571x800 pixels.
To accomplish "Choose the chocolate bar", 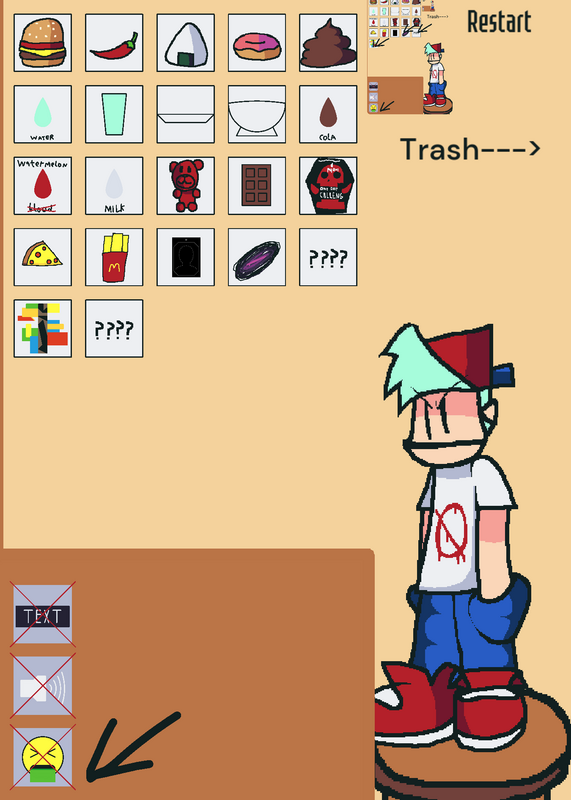I will pos(257,186).
